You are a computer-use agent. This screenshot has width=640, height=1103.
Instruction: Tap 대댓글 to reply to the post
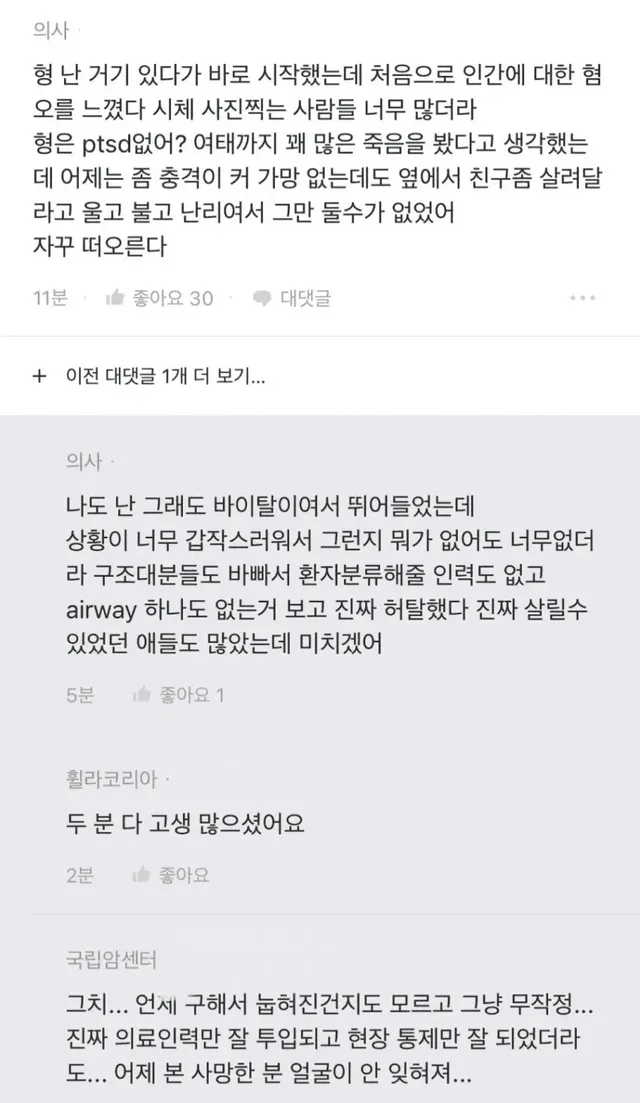point(291,298)
